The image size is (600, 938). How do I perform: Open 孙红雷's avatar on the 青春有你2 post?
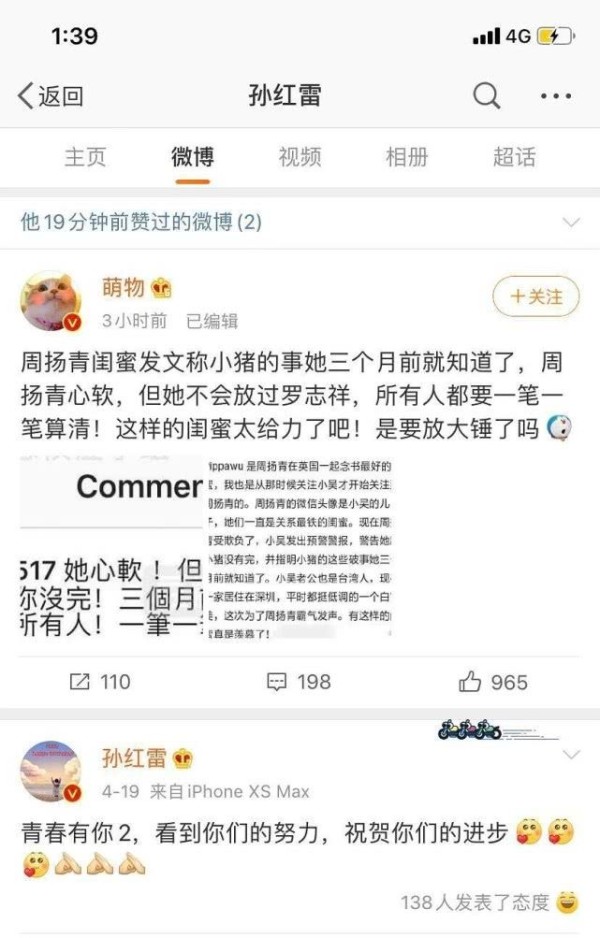[51, 771]
